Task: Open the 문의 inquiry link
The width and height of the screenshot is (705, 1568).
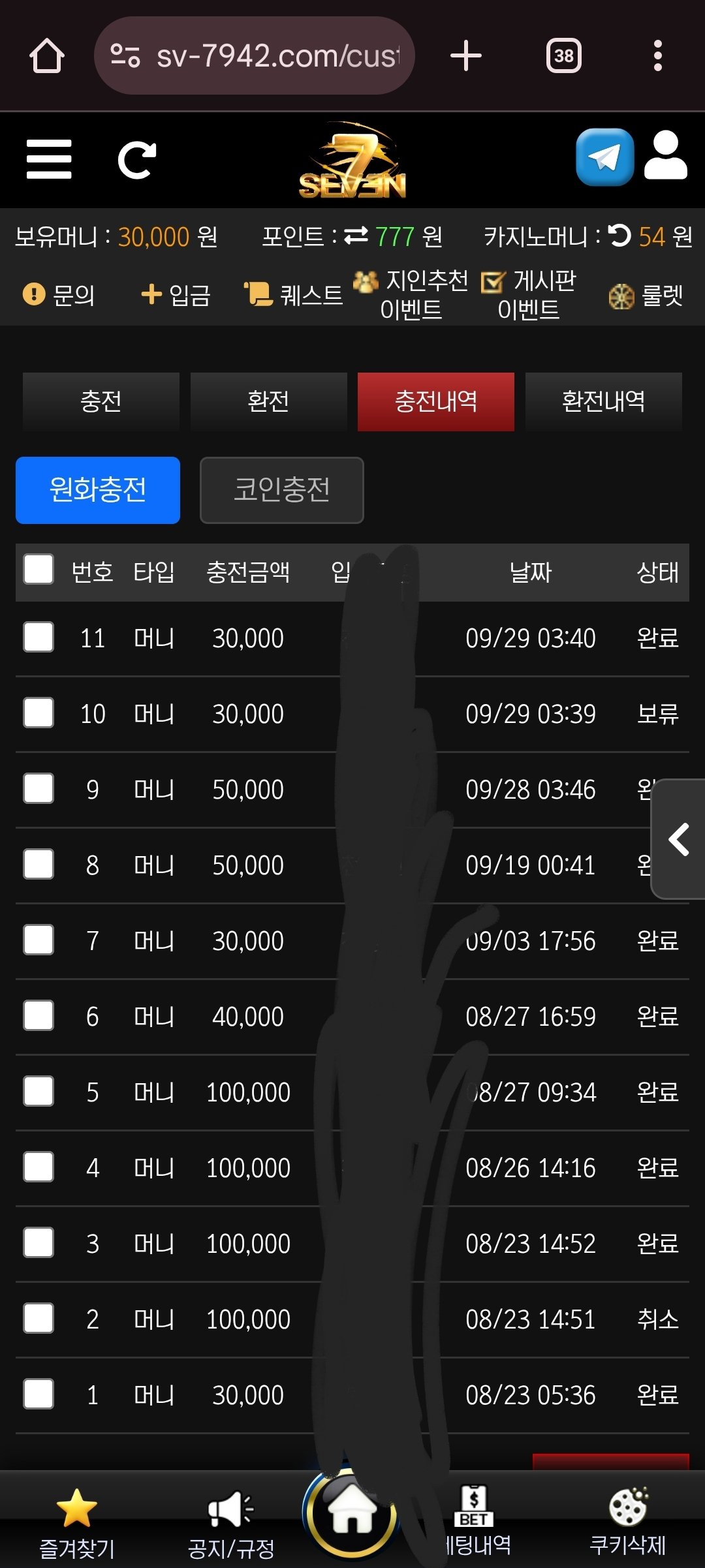Action: point(59,295)
